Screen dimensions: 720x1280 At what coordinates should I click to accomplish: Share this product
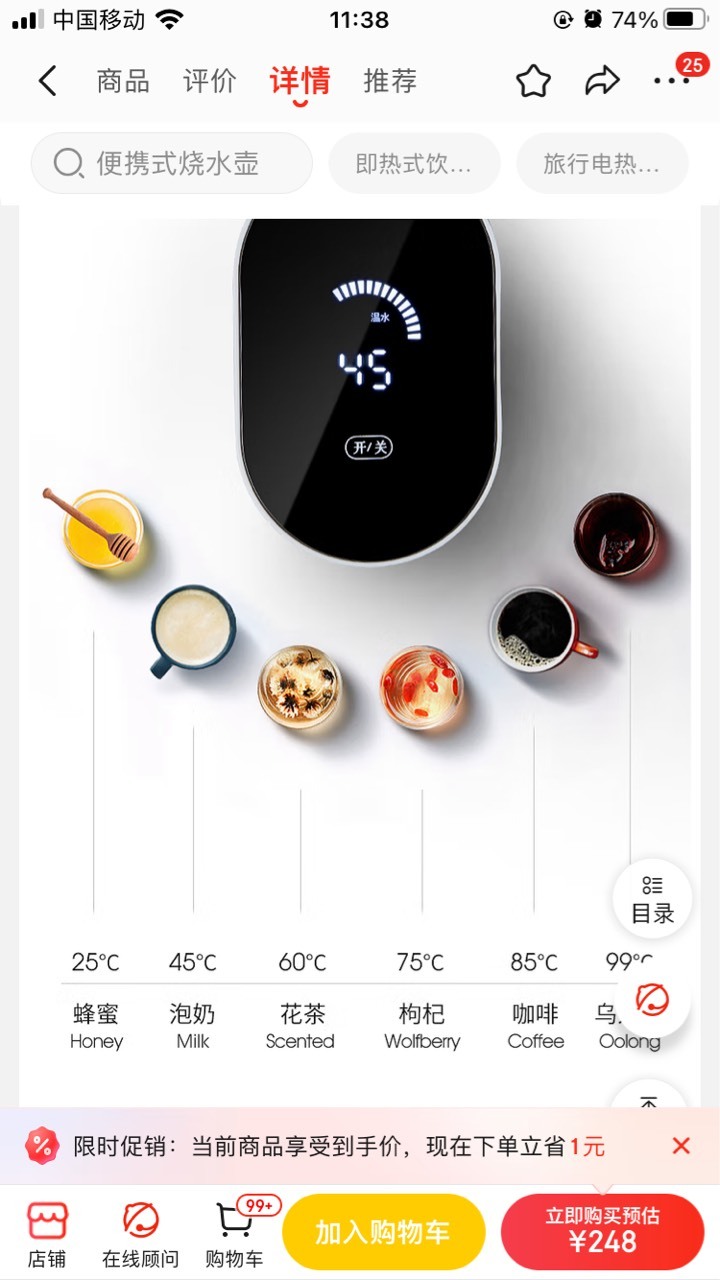[x=602, y=81]
